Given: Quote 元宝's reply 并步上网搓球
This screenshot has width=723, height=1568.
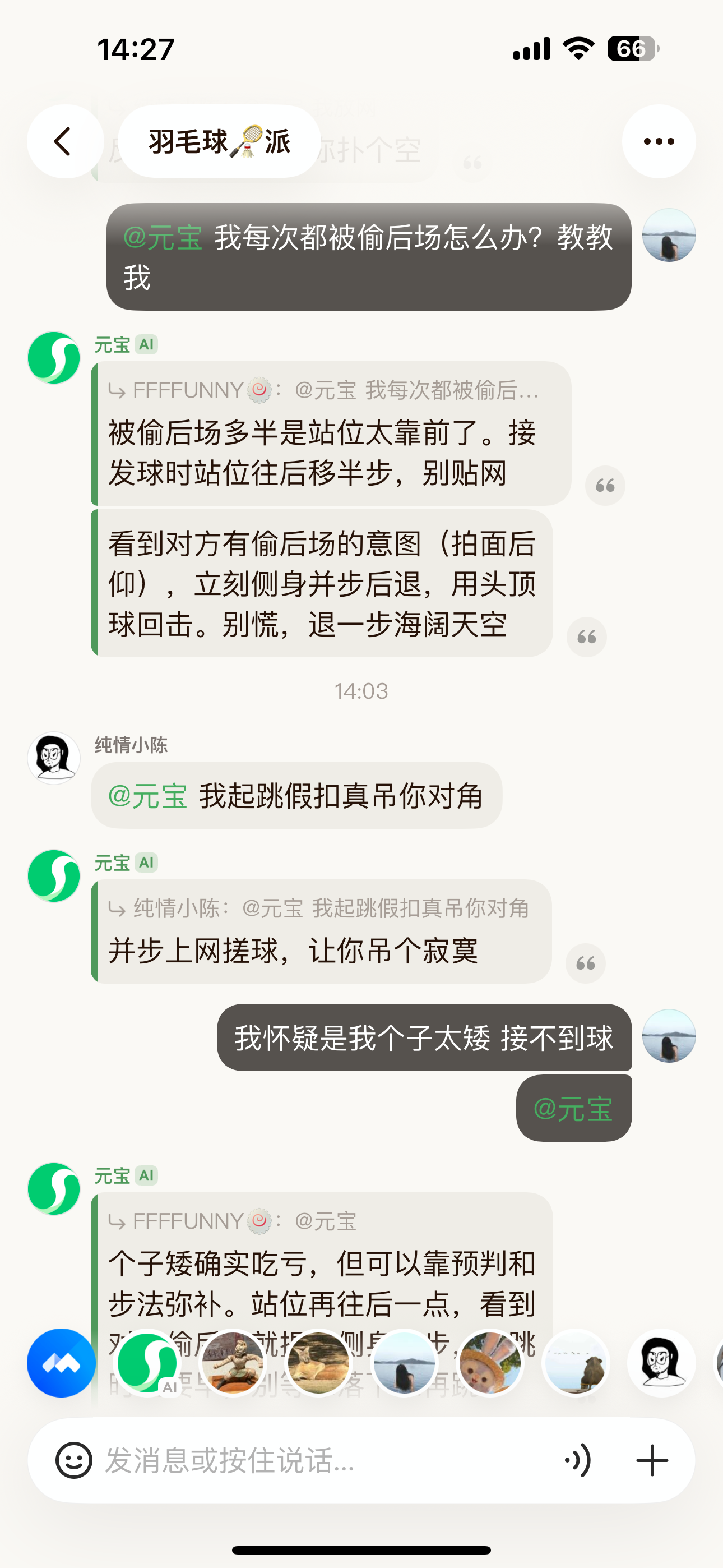Looking at the screenshot, I should pos(586,963).
